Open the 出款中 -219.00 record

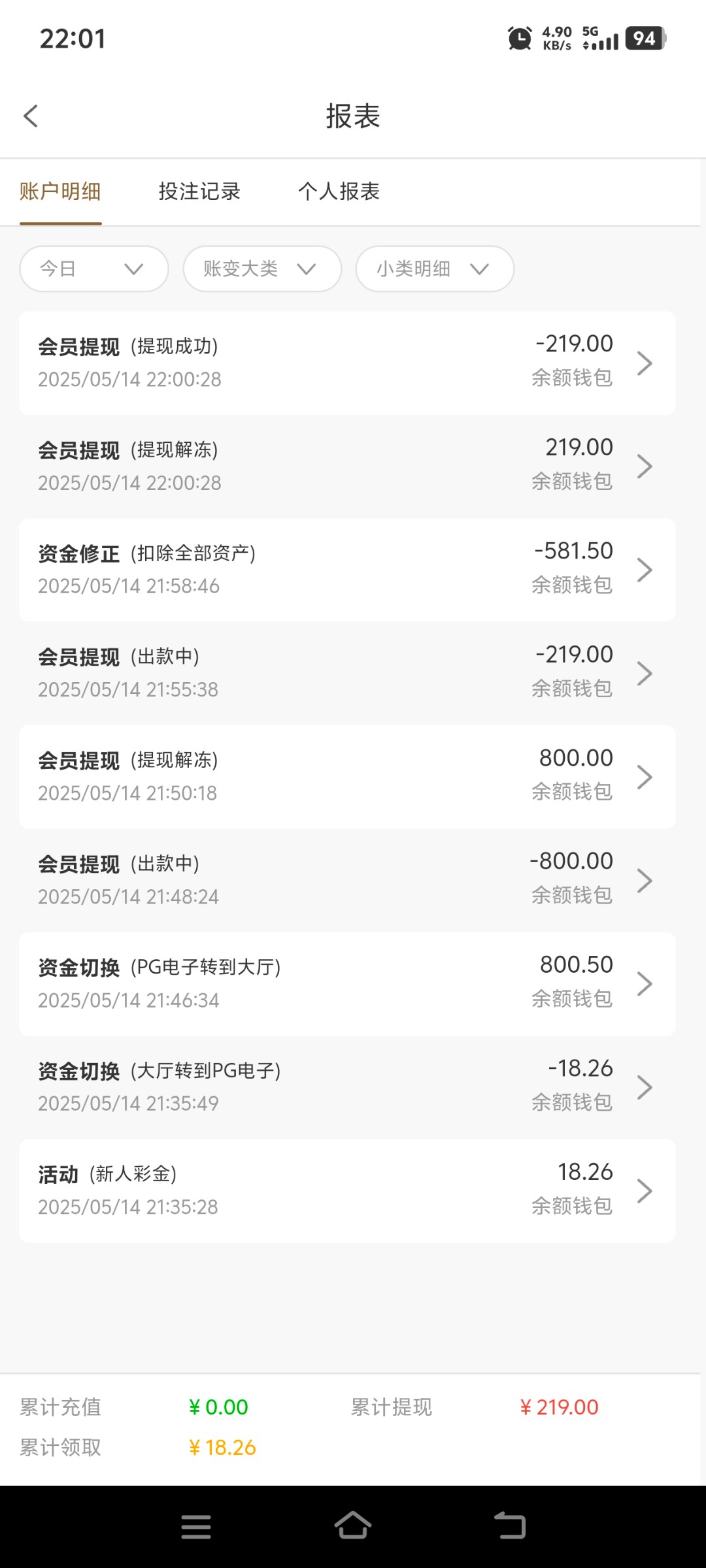pyautogui.click(x=347, y=673)
